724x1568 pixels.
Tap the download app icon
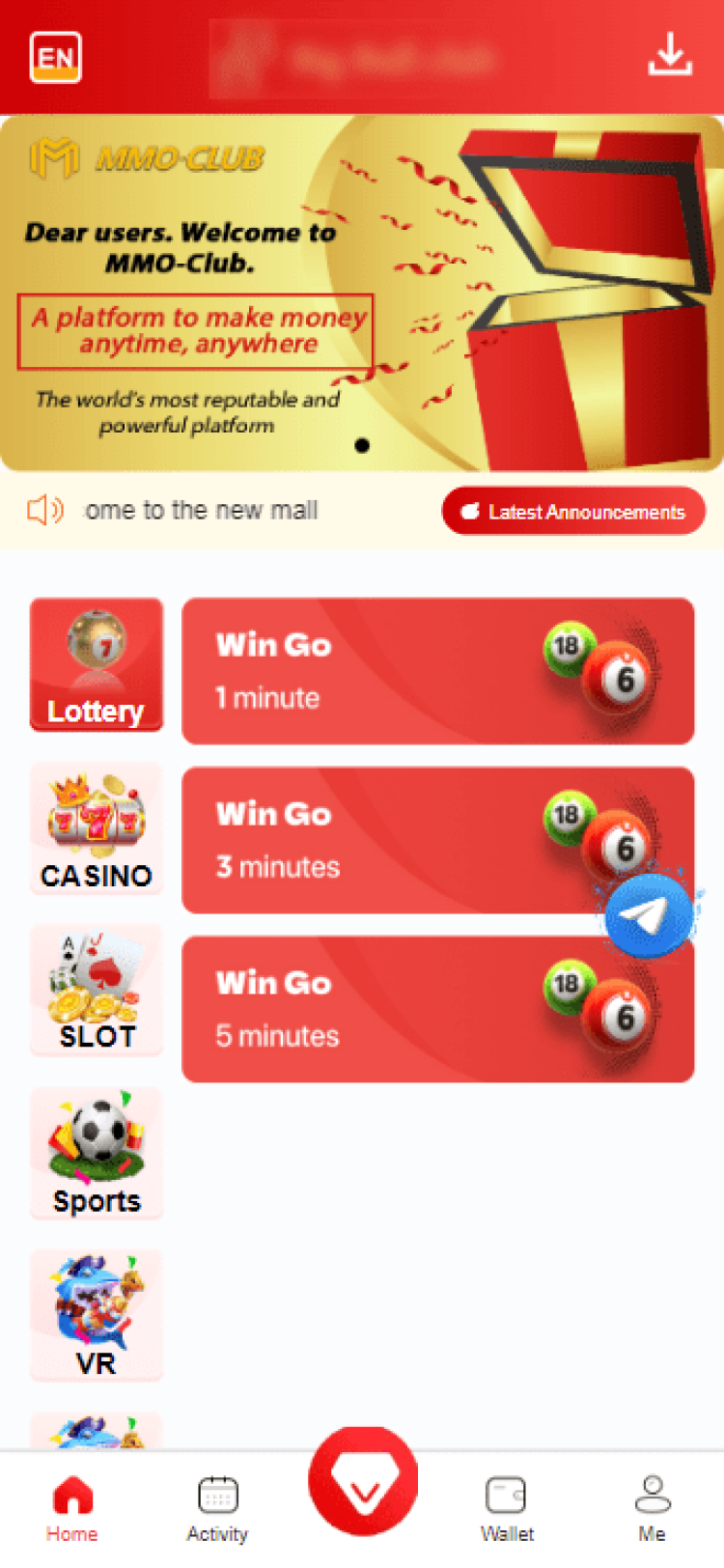pyautogui.click(x=669, y=55)
